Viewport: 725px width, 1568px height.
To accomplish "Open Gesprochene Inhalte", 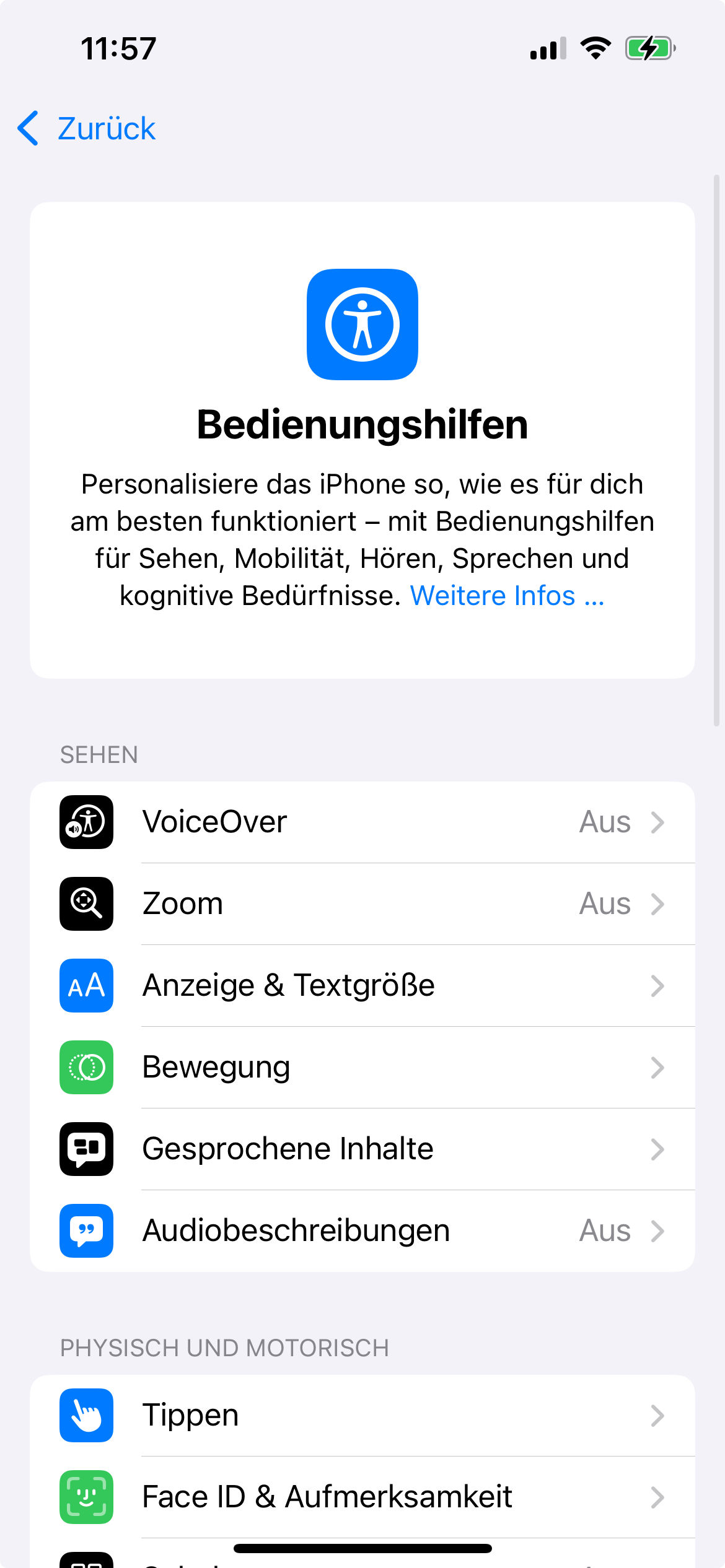I will (x=362, y=1149).
